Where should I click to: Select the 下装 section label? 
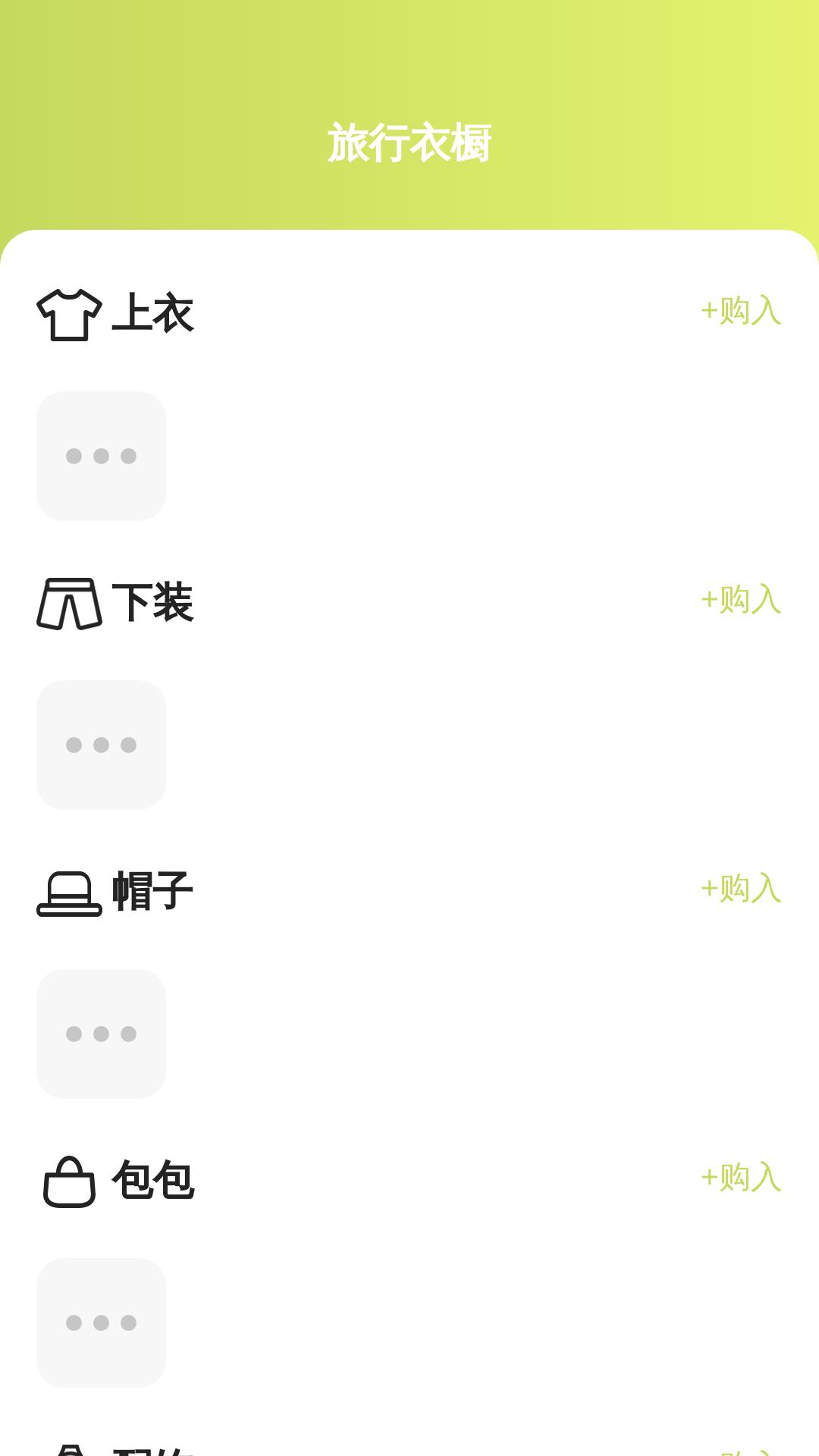pos(155,601)
